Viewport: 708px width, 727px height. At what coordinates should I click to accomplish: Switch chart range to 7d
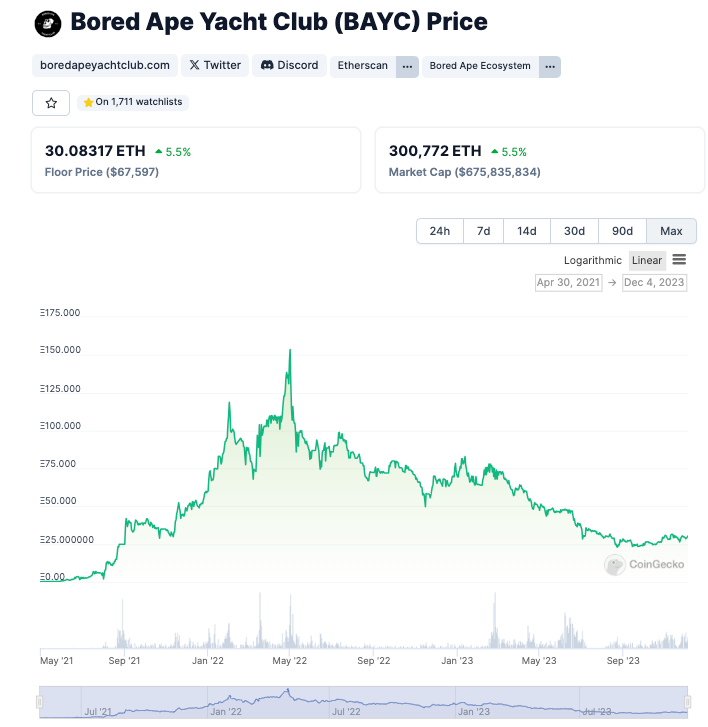483,231
